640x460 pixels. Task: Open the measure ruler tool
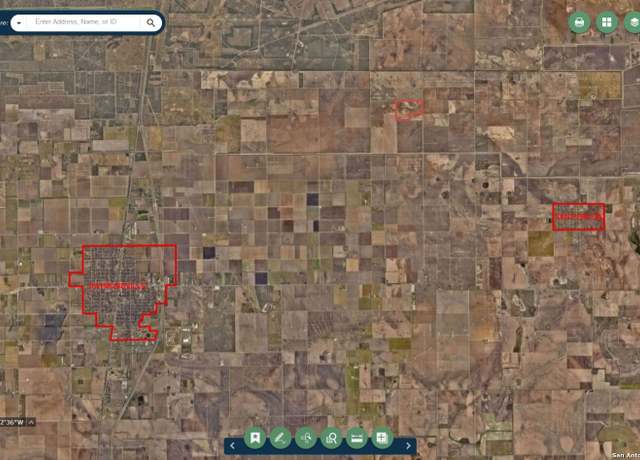pos(356,438)
